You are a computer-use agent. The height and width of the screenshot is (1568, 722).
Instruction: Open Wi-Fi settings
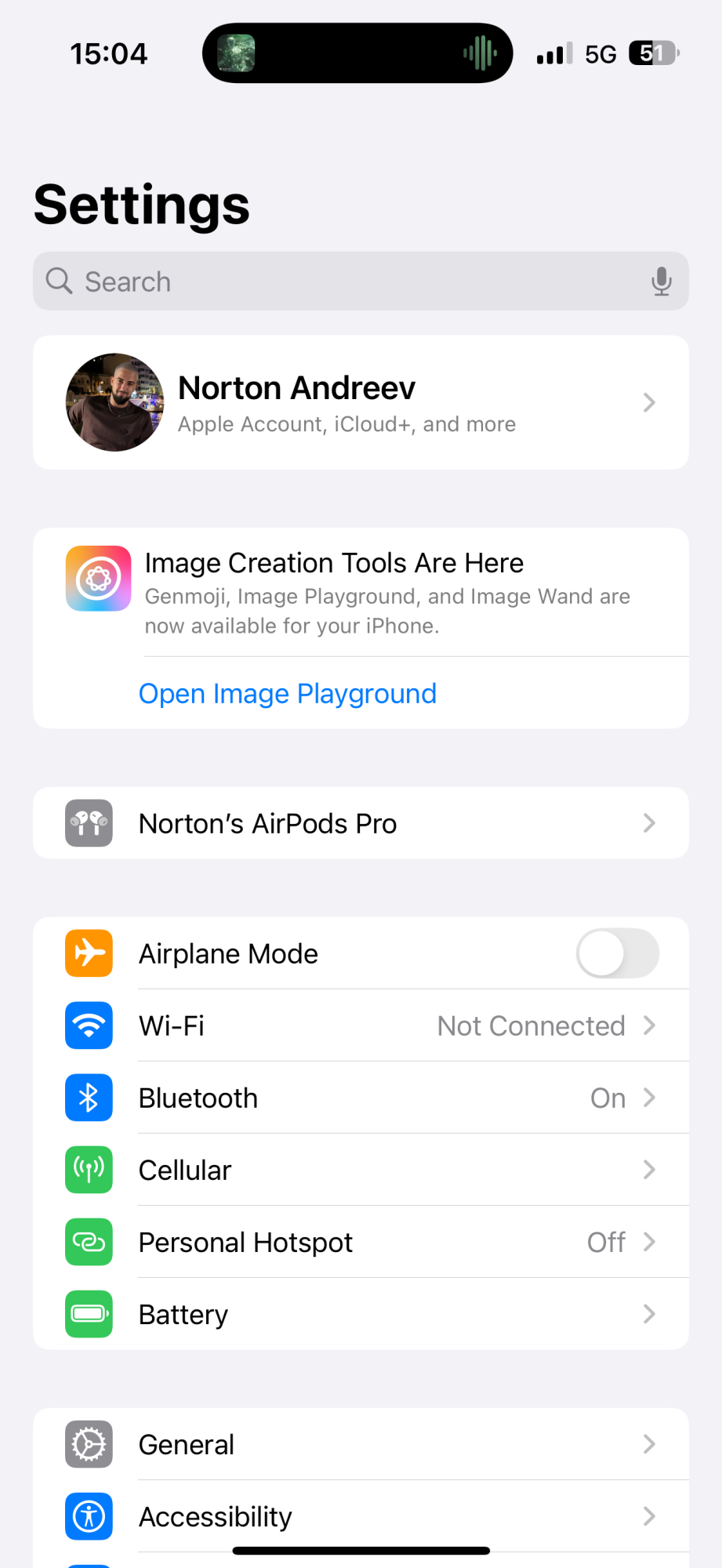tap(361, 1025)
